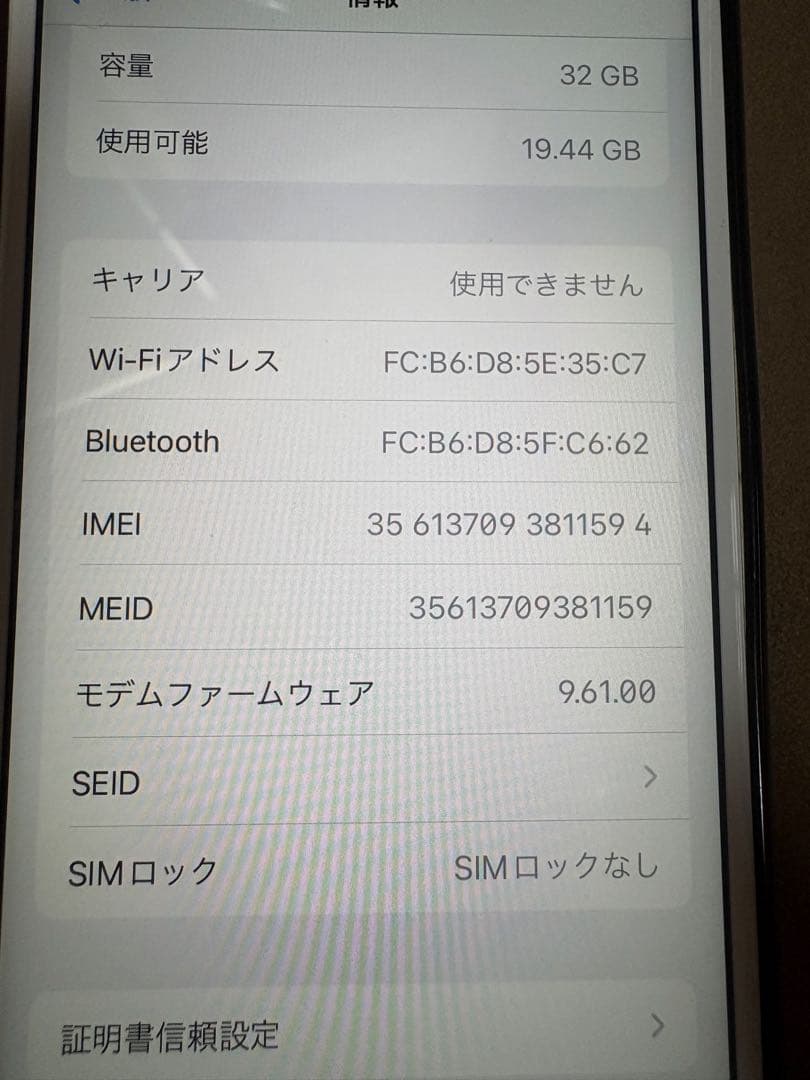This screenshot has height=1080, width=810.
Task: Open the SEID details via its chevron
Action: 652,777
